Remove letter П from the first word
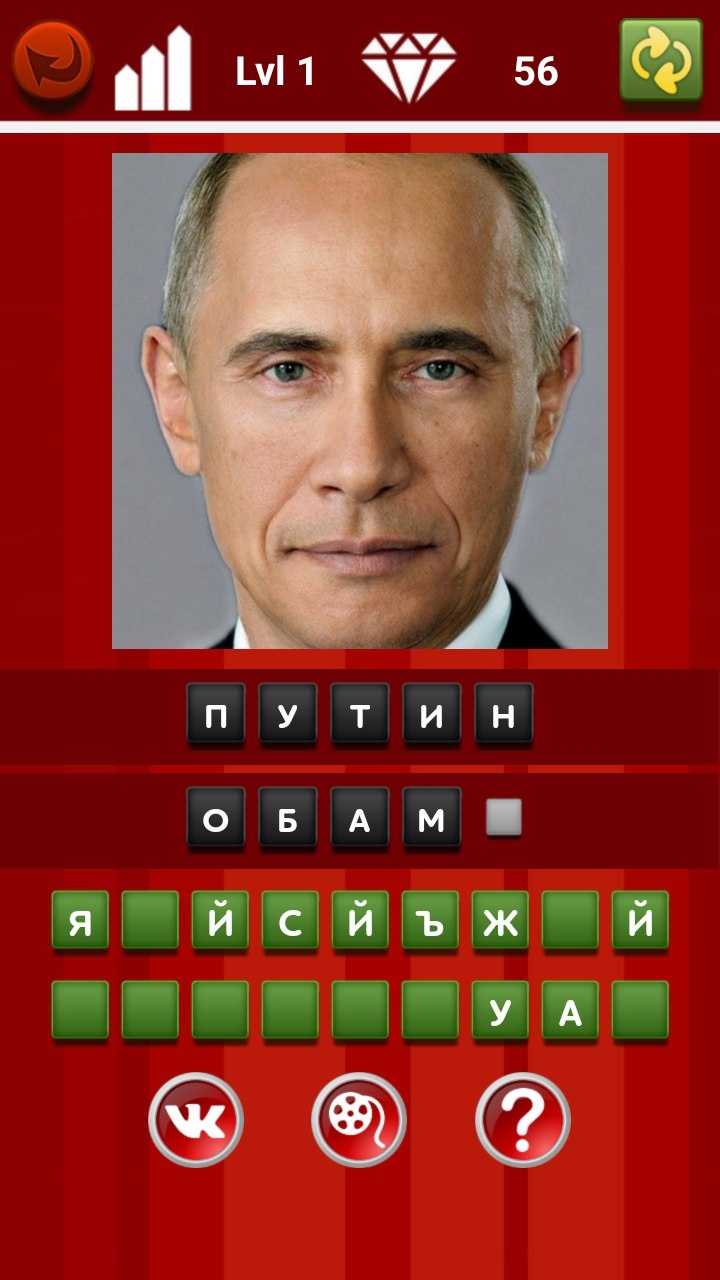 point(216,715)
